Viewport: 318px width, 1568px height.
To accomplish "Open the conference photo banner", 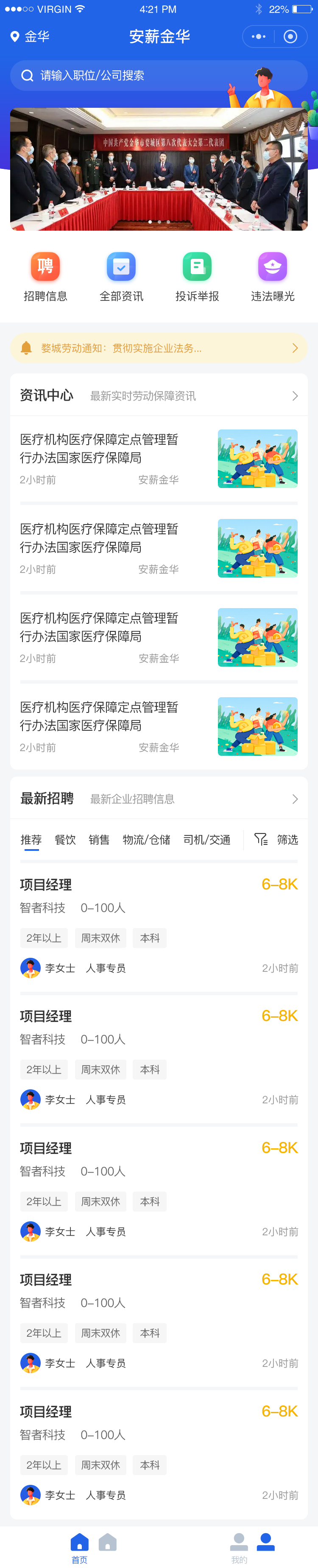I will click(x=159, y=169).
